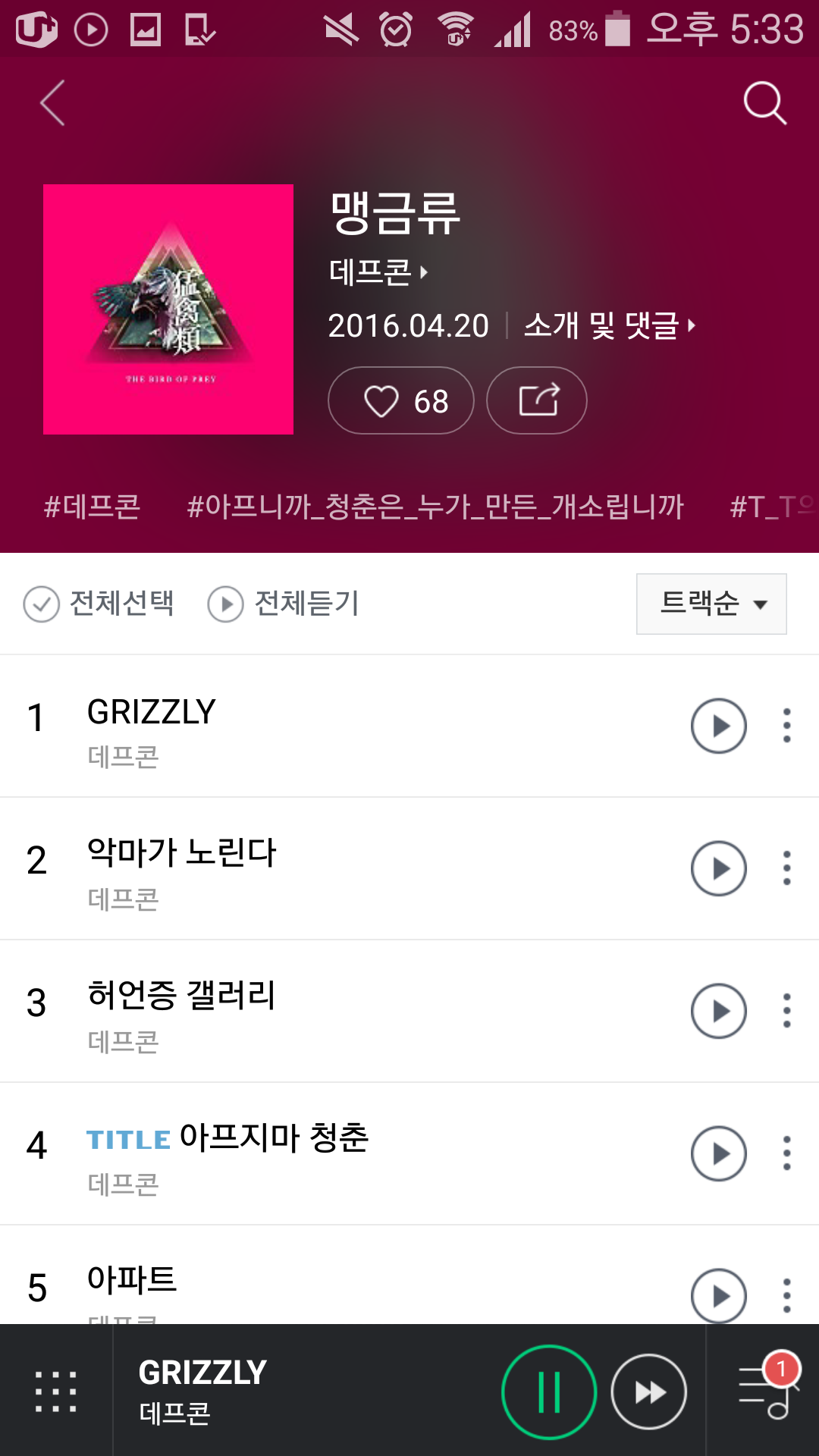Screen dimensions: 819x1456
Task: Pause the currently playing GRIZZLY track
Action: coord(552,1390)
